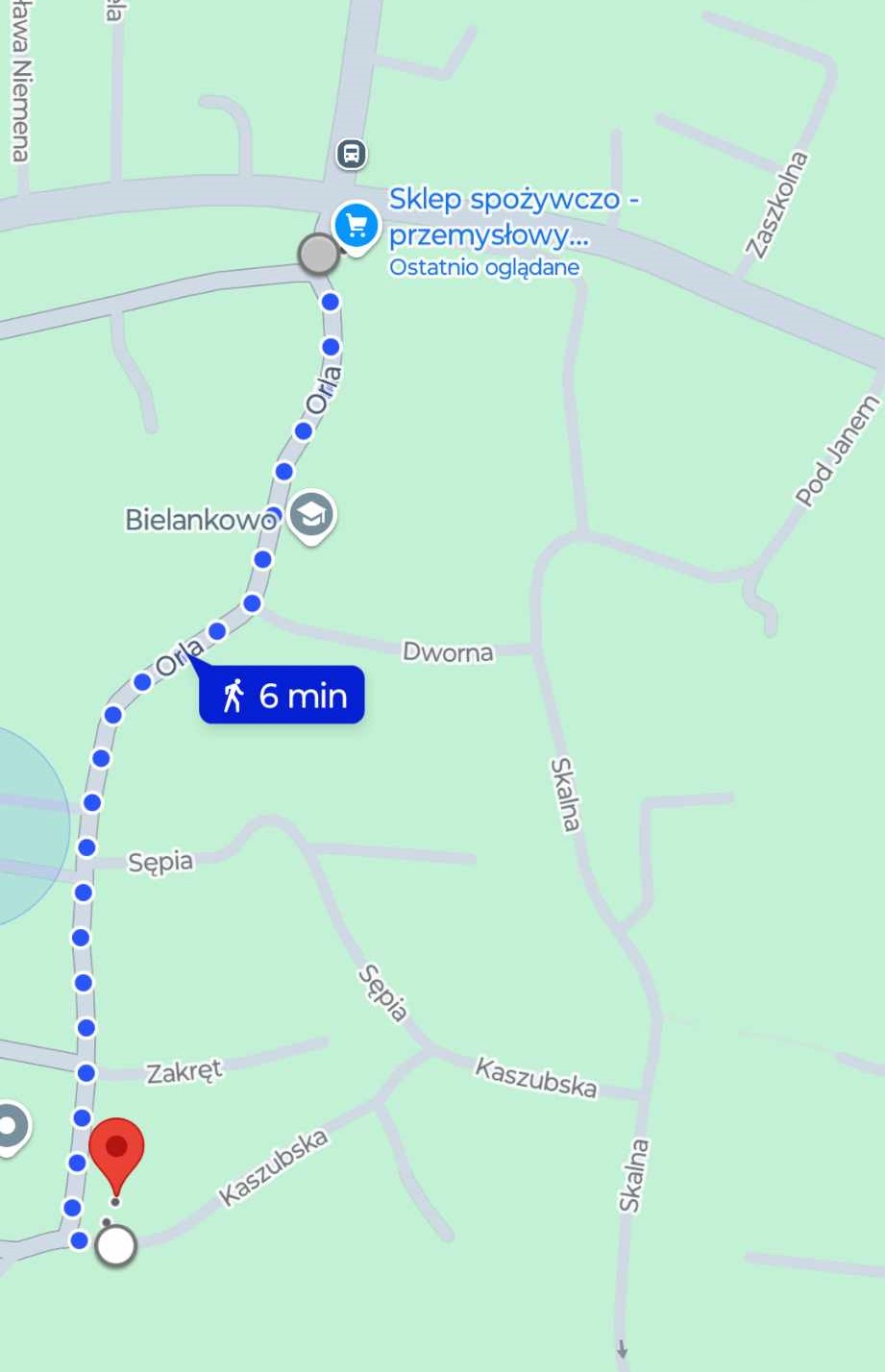Select the 6 min walking route label

[x=282, y=695]
